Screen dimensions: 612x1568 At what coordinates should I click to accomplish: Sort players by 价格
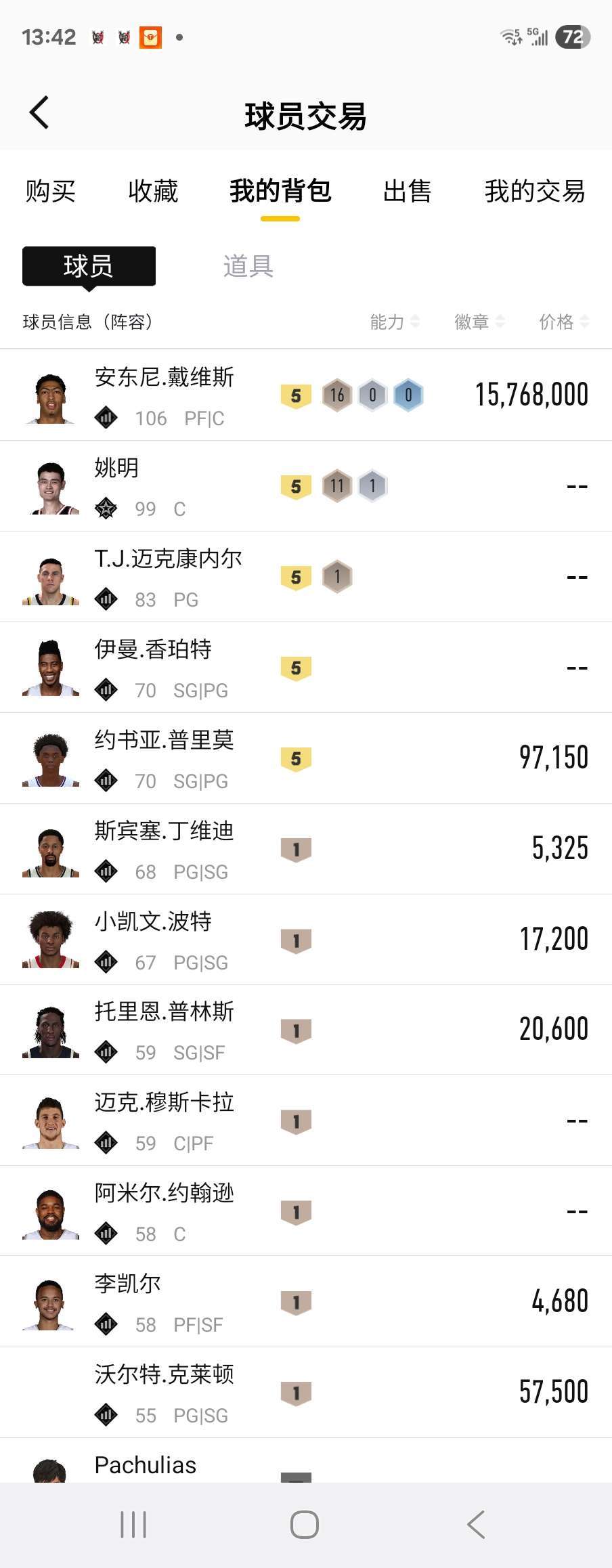pyautogui.click(x=563, y=322)
